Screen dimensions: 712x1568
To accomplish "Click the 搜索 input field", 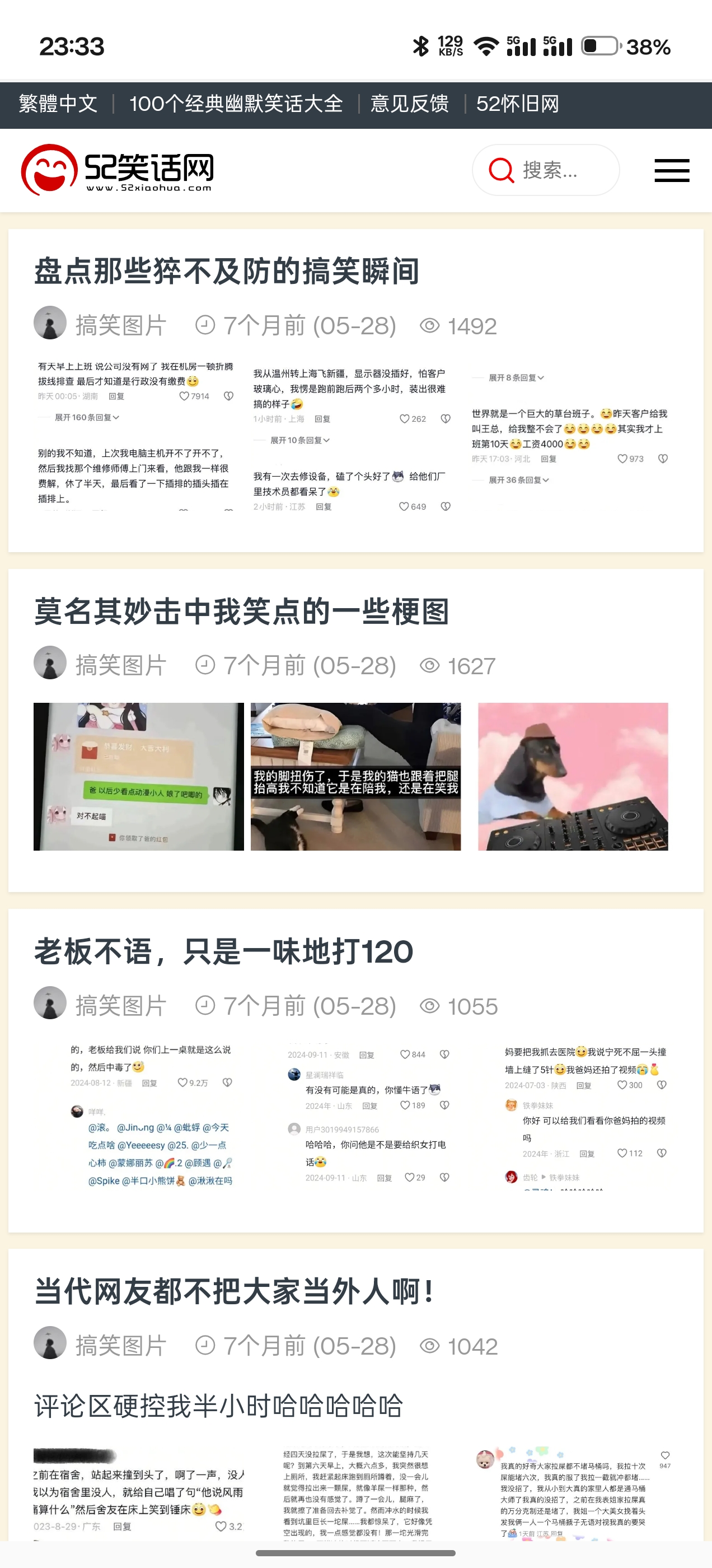I will 551,169.
